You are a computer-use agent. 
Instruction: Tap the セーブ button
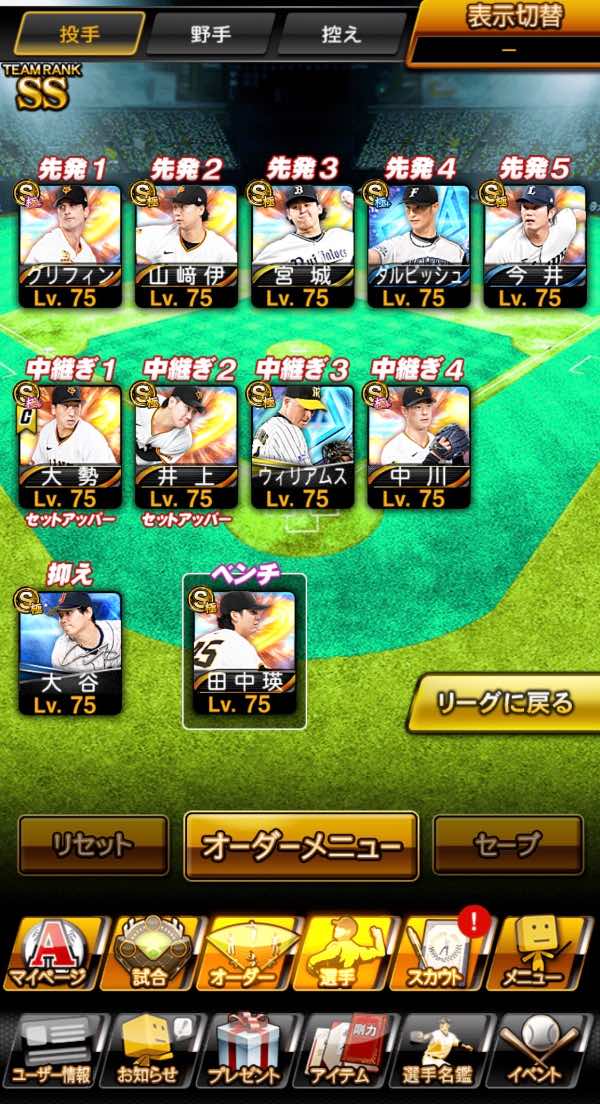pyautogui.click(x=508, y=845)
